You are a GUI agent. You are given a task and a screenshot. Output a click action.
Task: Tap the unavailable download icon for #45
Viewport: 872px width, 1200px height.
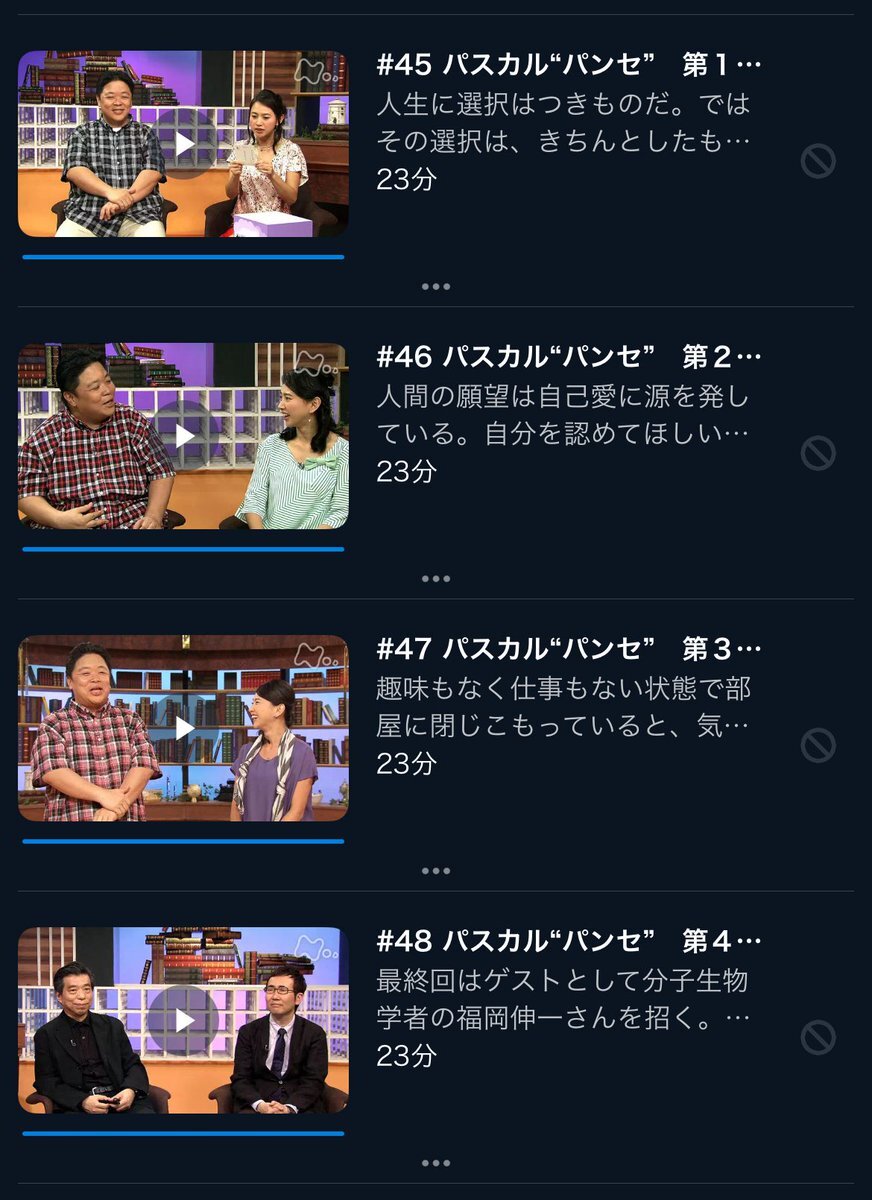(x=818, y=161)
